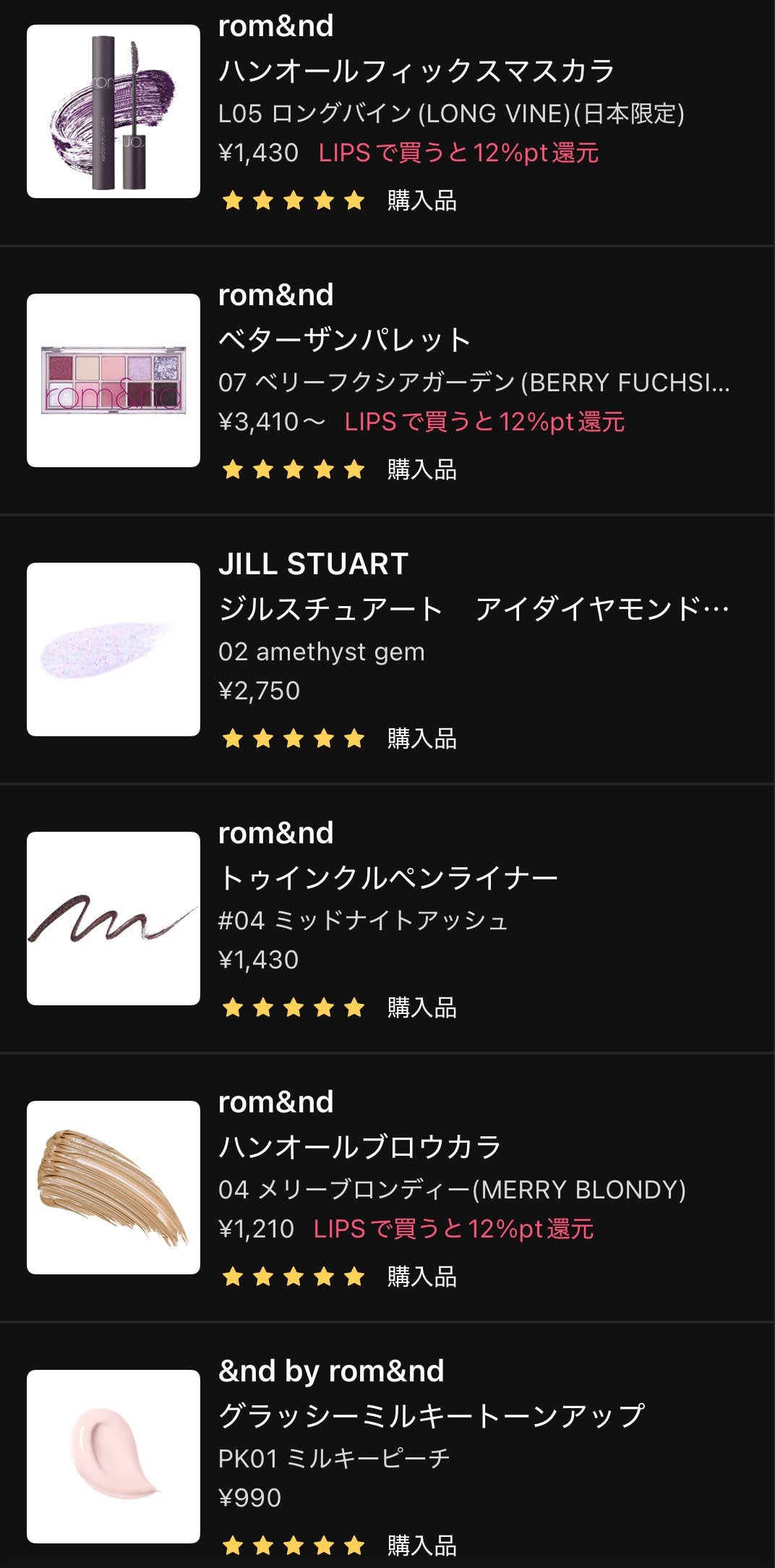Tap the eyeshadow palette product photo
This screenshot has height=1568, width=775.
tap(114, 379)
